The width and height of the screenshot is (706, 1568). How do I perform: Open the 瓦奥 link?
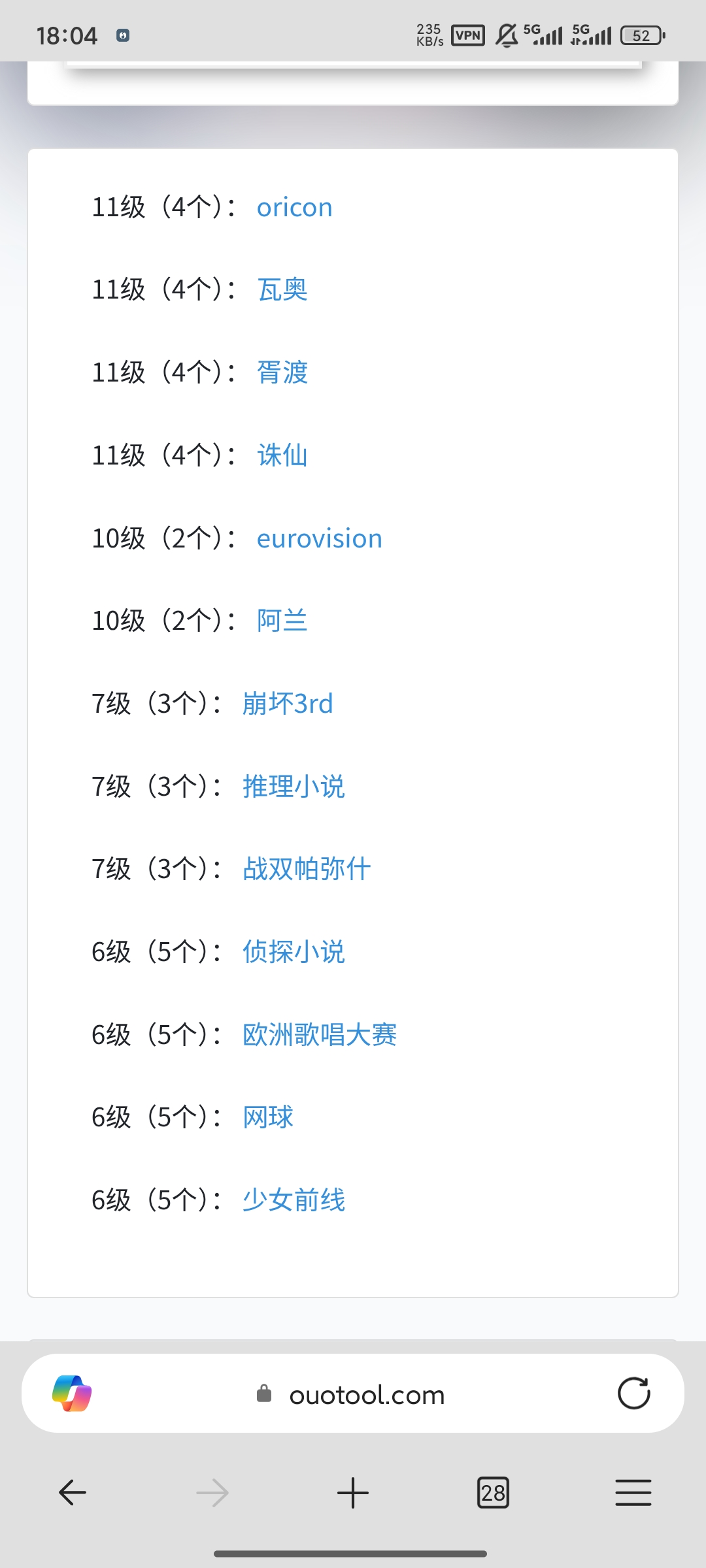point(282,290)
